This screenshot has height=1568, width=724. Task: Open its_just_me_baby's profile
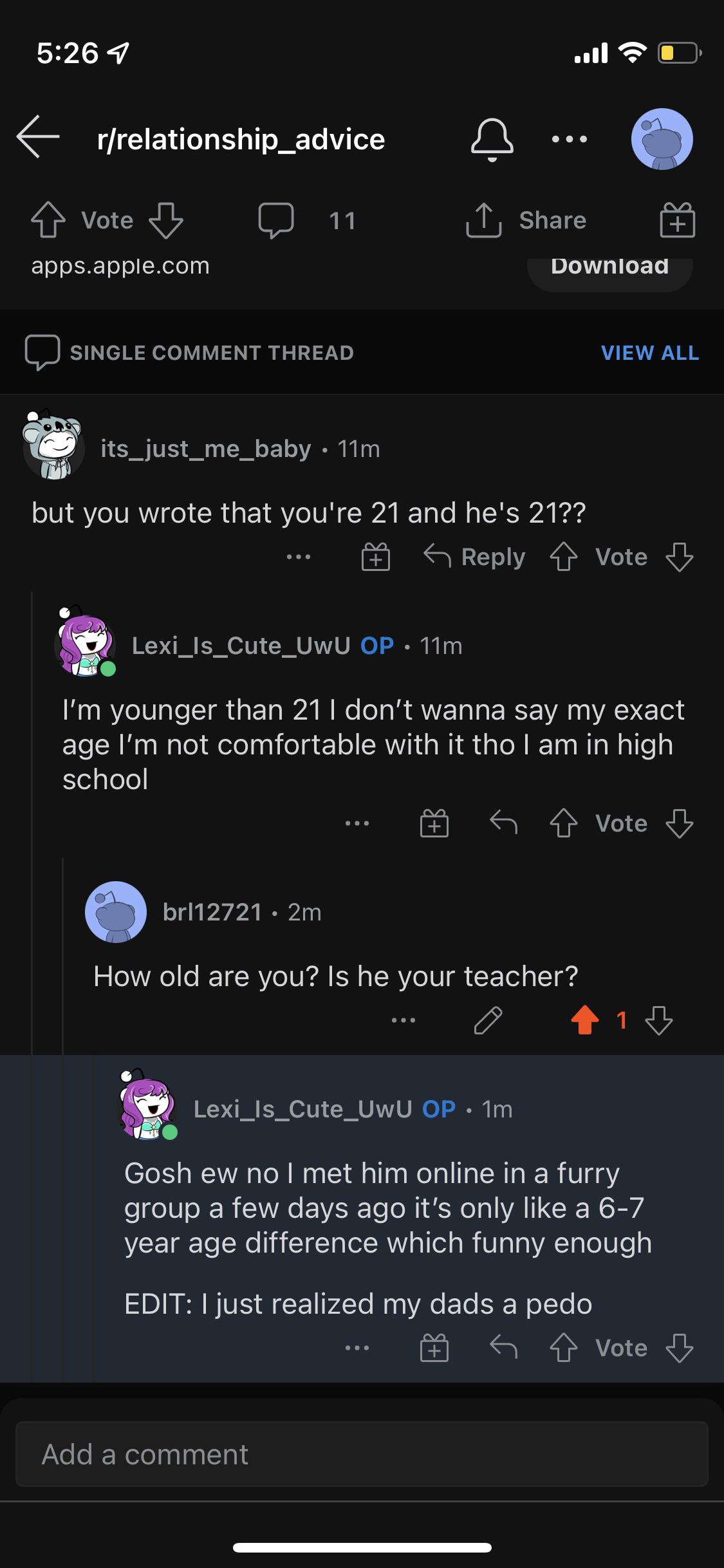click(x=205, y=449)
